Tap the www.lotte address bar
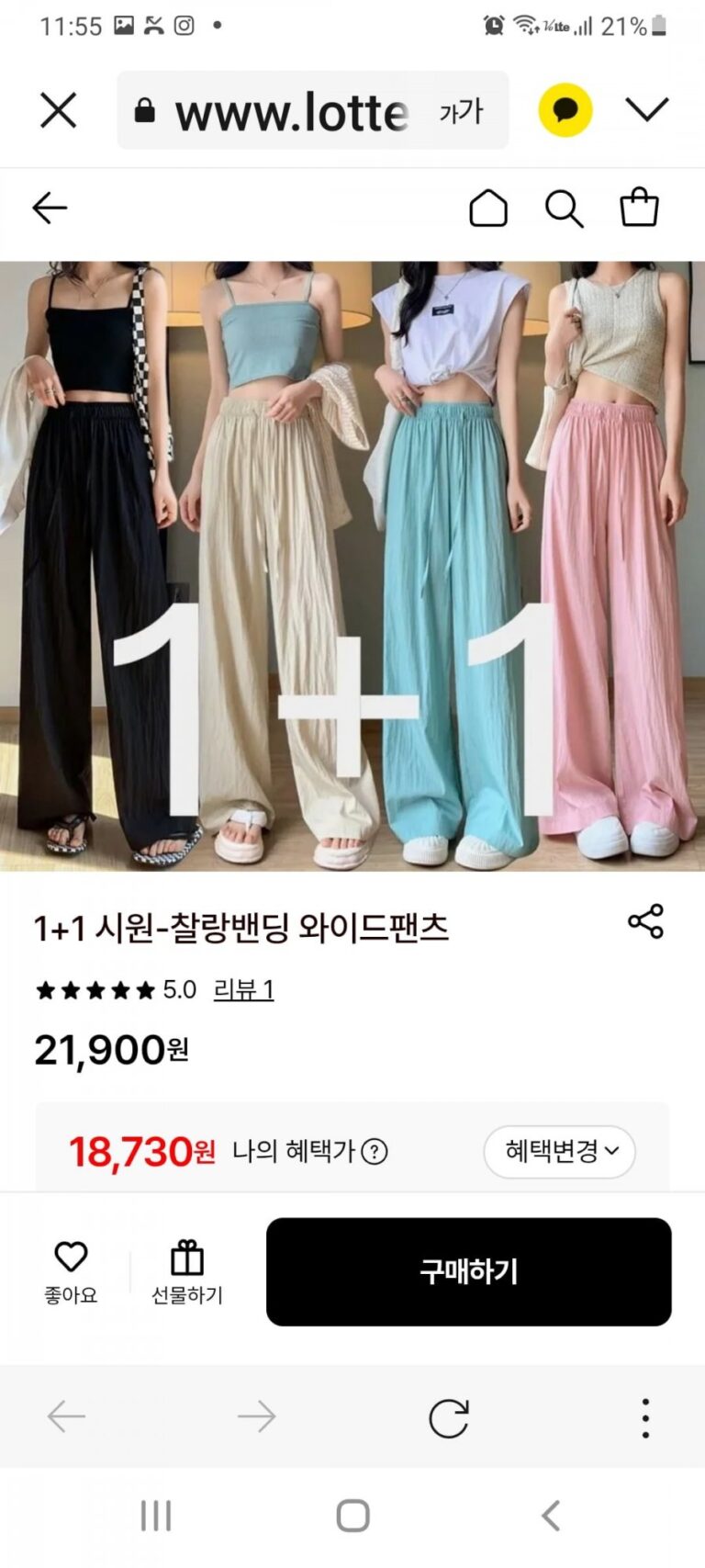 (289, 112)
